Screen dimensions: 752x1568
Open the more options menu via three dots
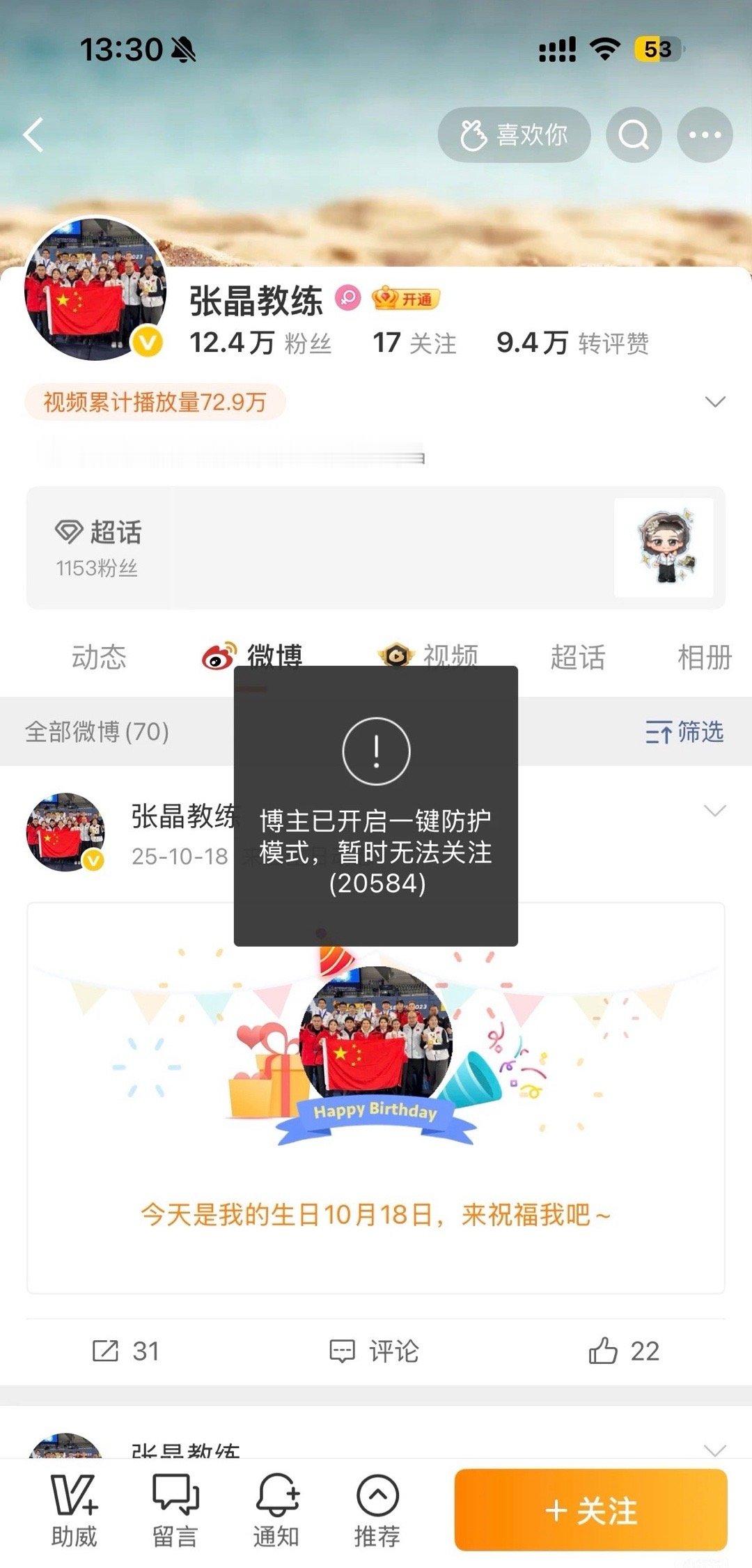point(705,135)
